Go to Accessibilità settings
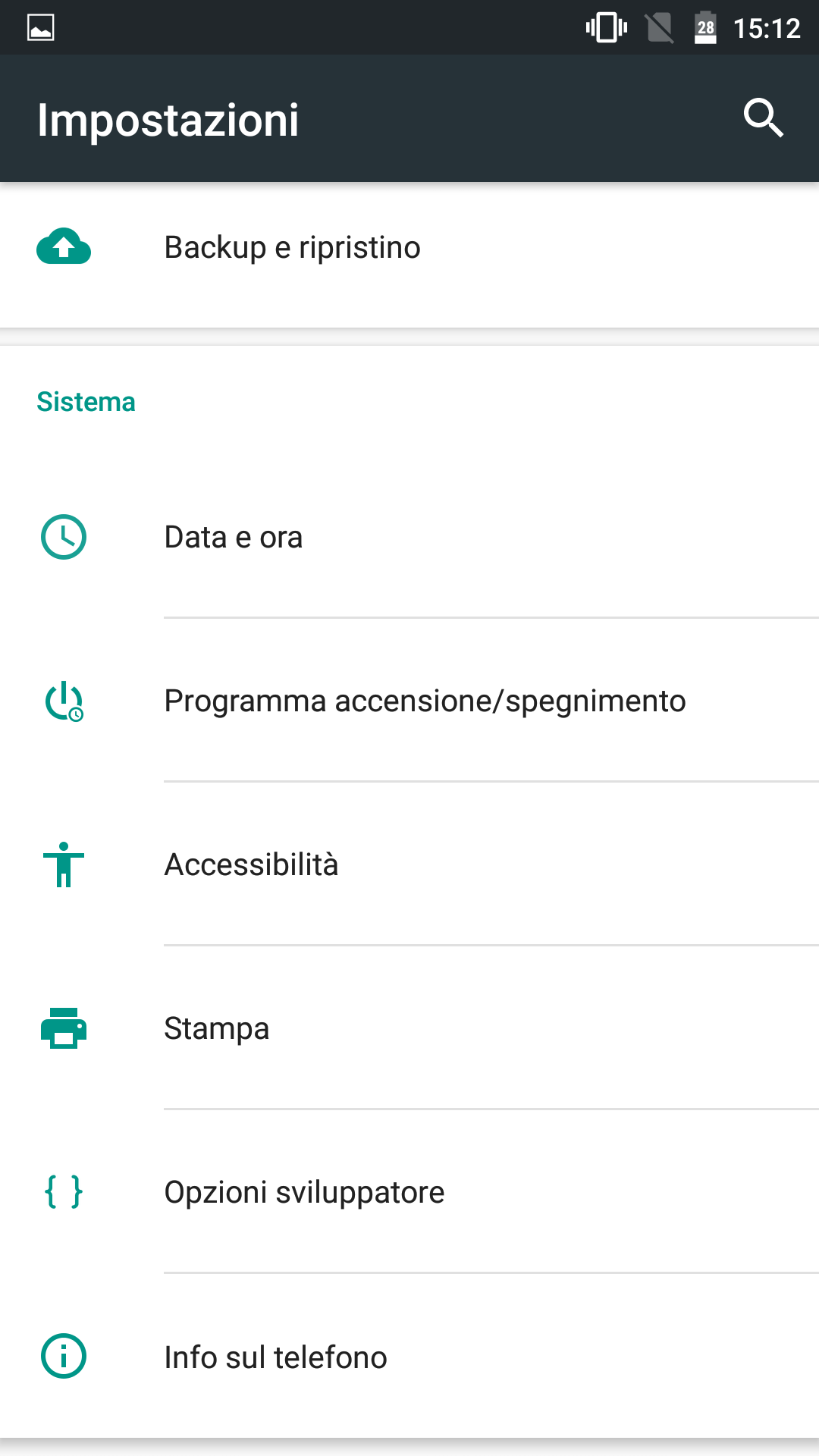This screenshot has height=1456, width=819. [x=409, y=864]
